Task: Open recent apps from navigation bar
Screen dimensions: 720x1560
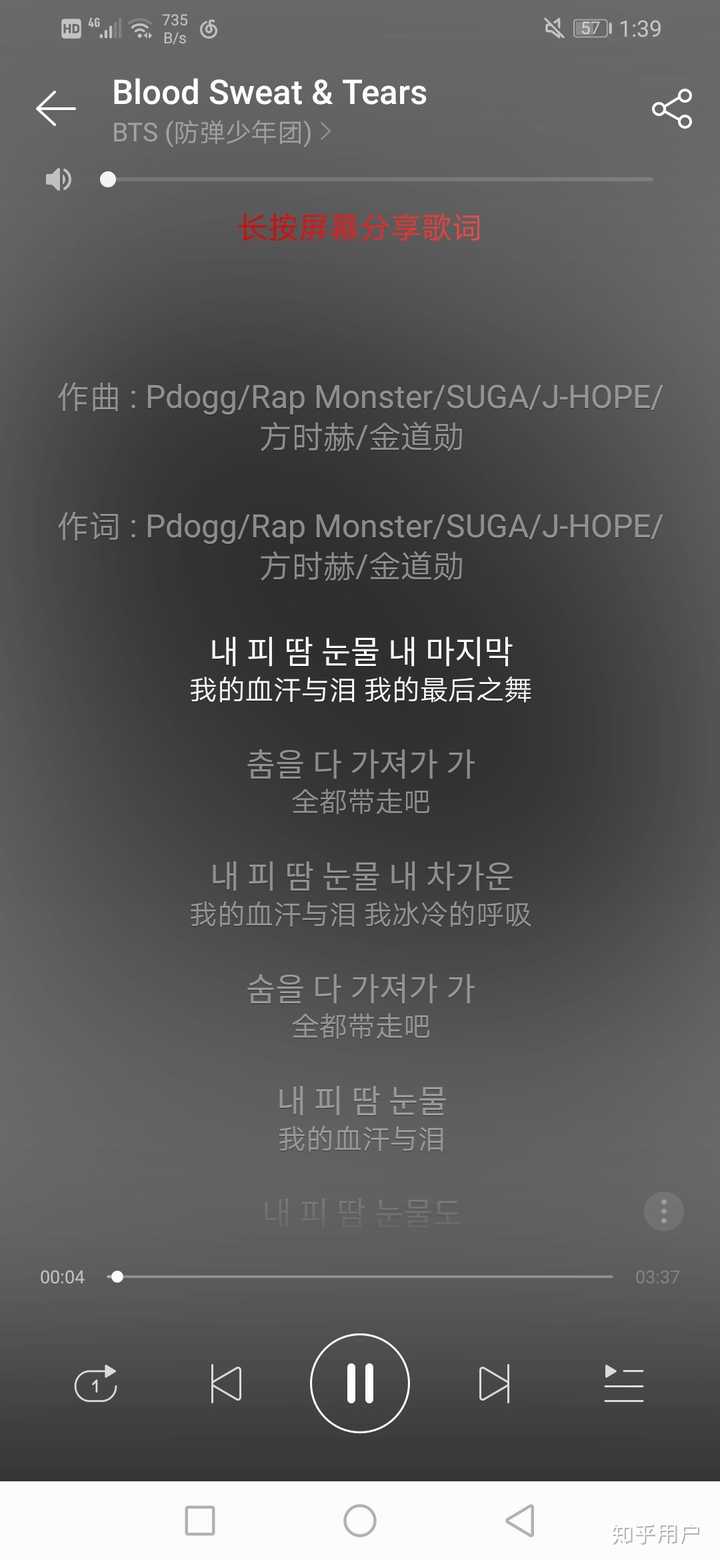Action: click(x=200, y=1521)
